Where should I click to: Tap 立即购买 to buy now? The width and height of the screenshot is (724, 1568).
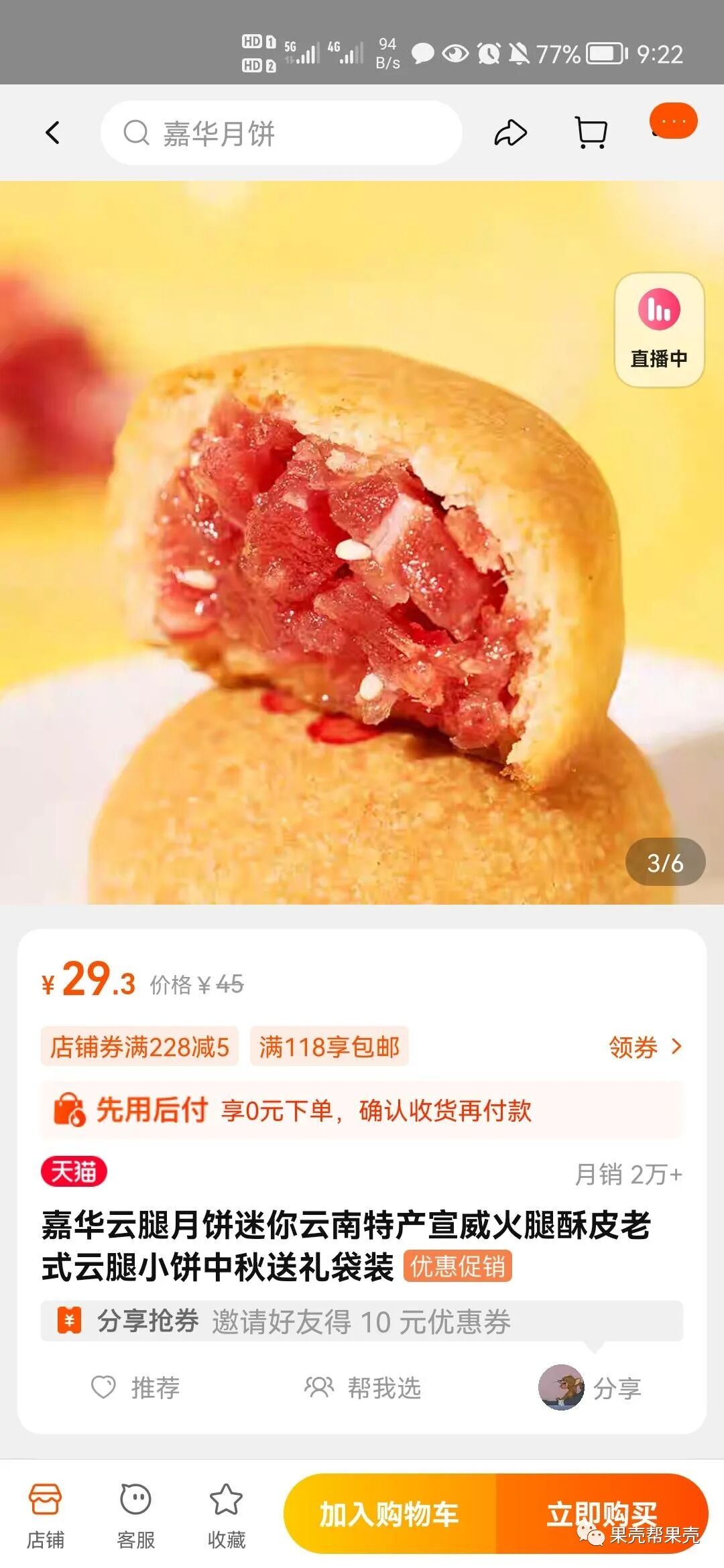[x=601, y=1514]
